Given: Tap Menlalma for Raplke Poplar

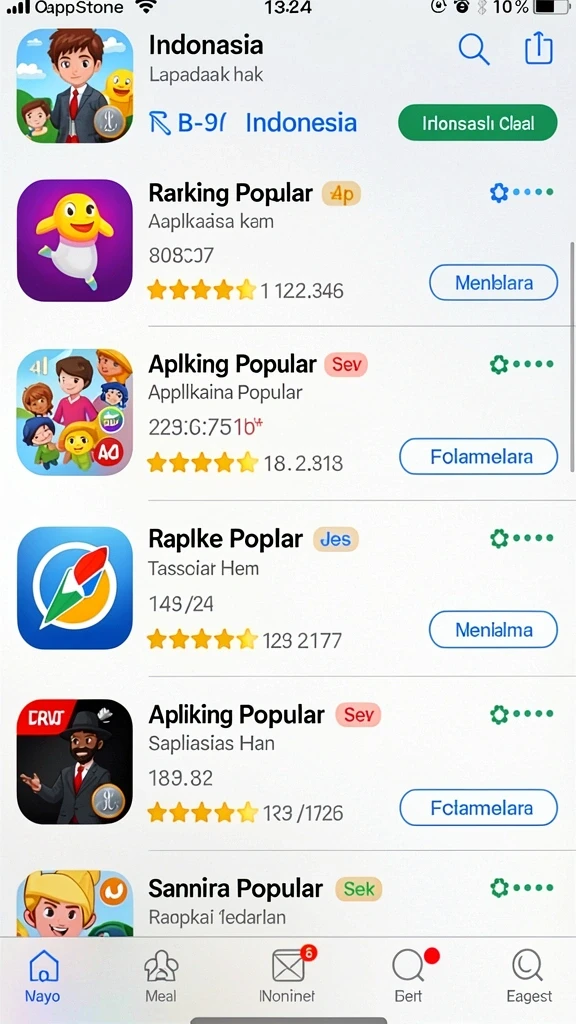Looking at the screenshot, I should (493, 630).
